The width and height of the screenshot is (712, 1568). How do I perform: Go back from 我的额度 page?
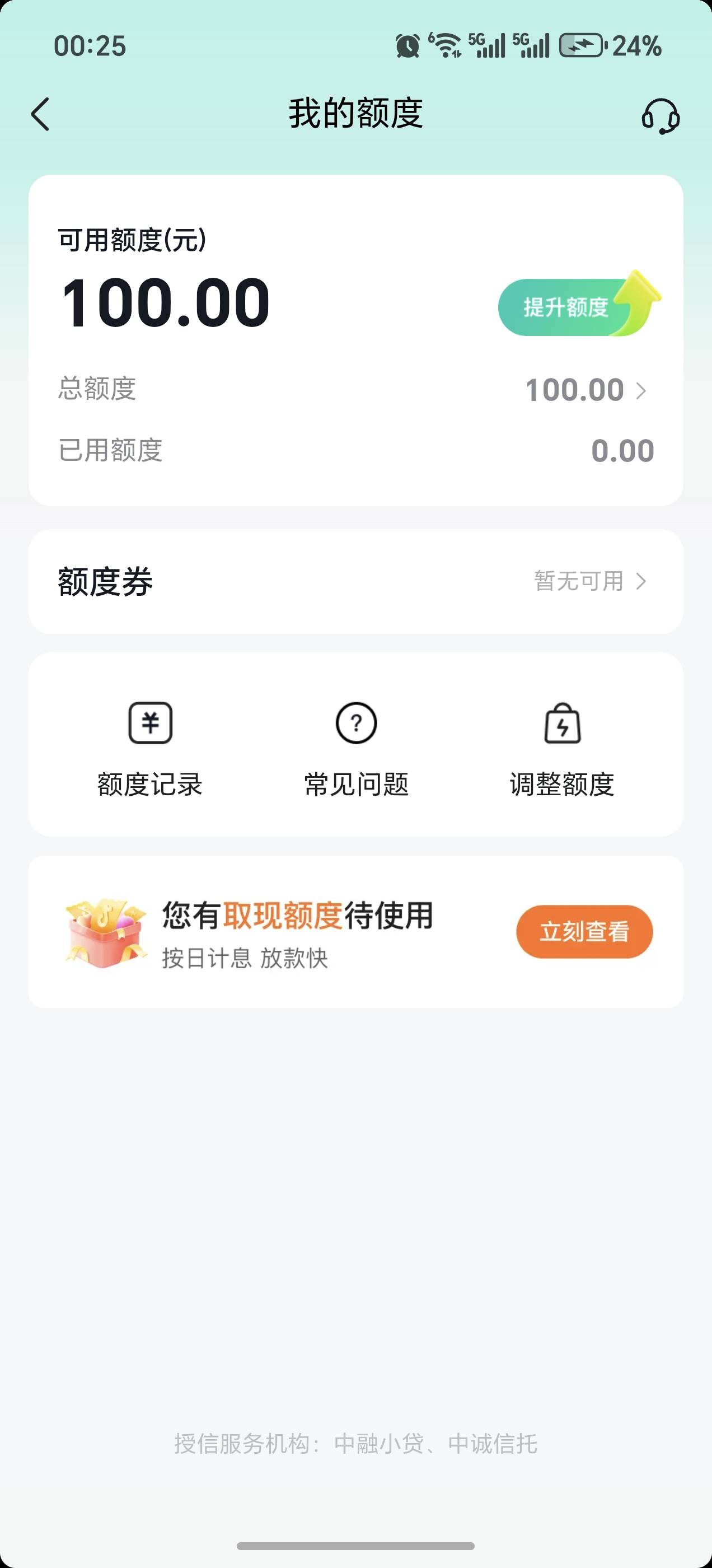40,114
